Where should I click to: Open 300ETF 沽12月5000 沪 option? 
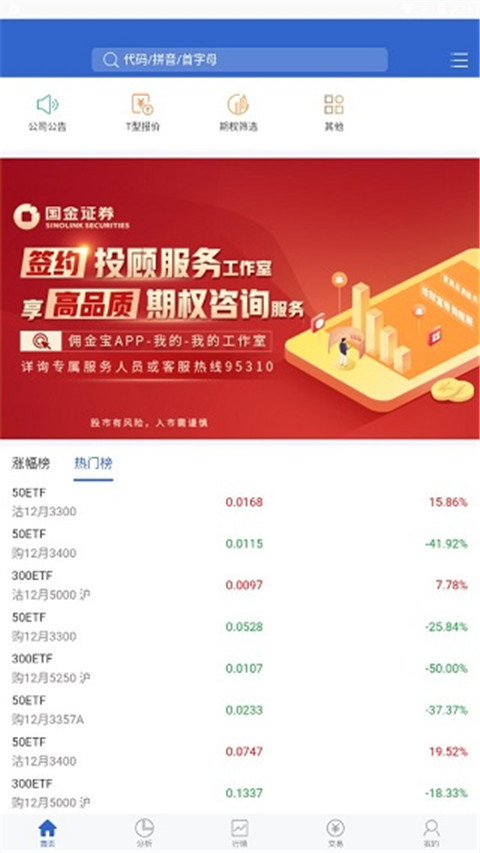pos(240,585)
